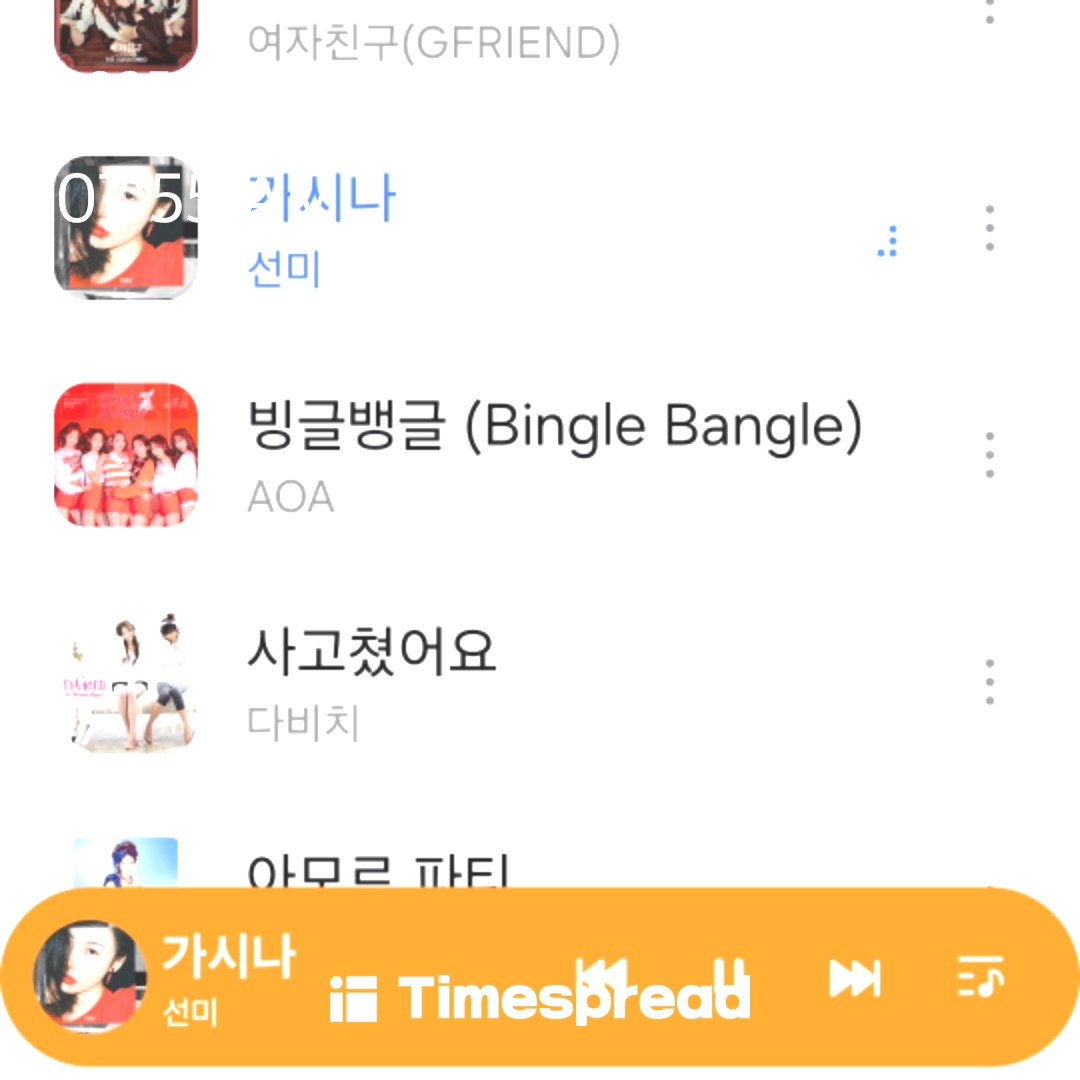
Task: Open the now playing queue
Action: coord(980,978)
